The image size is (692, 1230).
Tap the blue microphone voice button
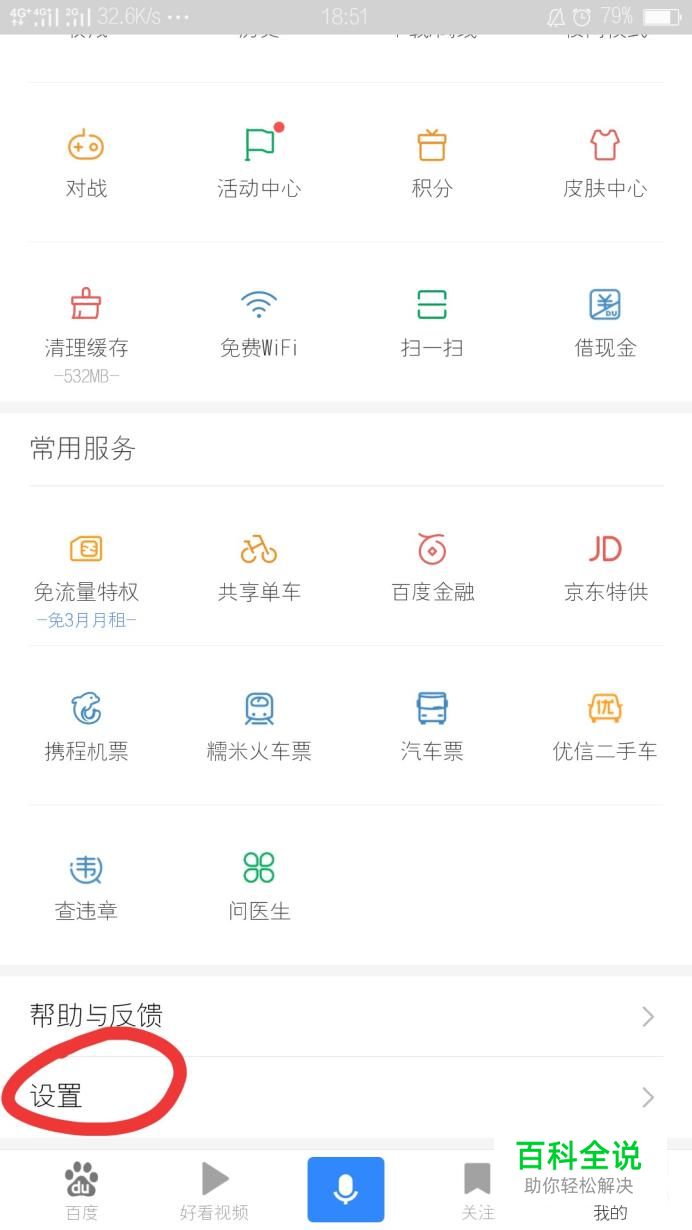click(345, 1189)
